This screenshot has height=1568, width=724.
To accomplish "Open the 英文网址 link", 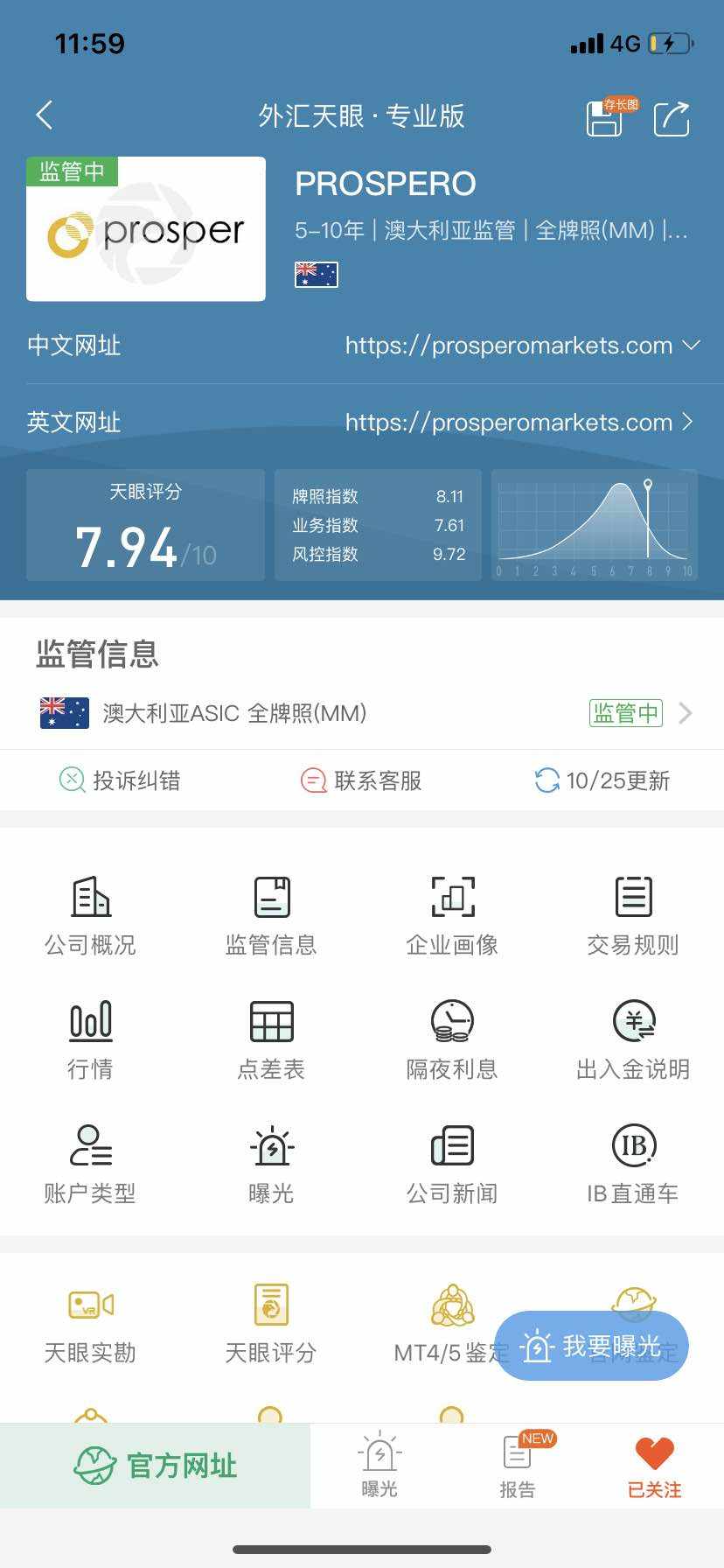I will click(x=362, y=423).
